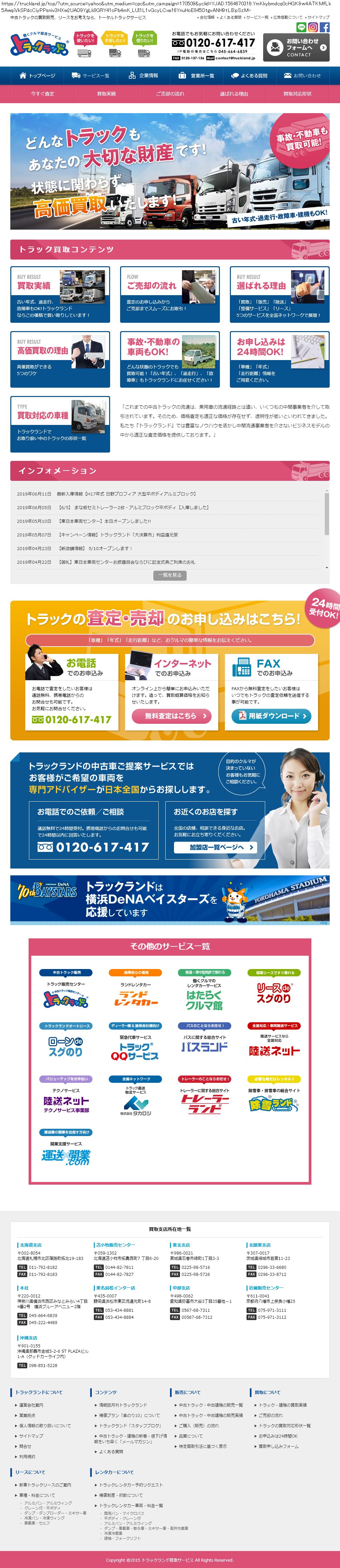The height and width of the screenshot is (1568, 340).
Task: Tap the 無料査定はこちら button
Action: [171, 716]
